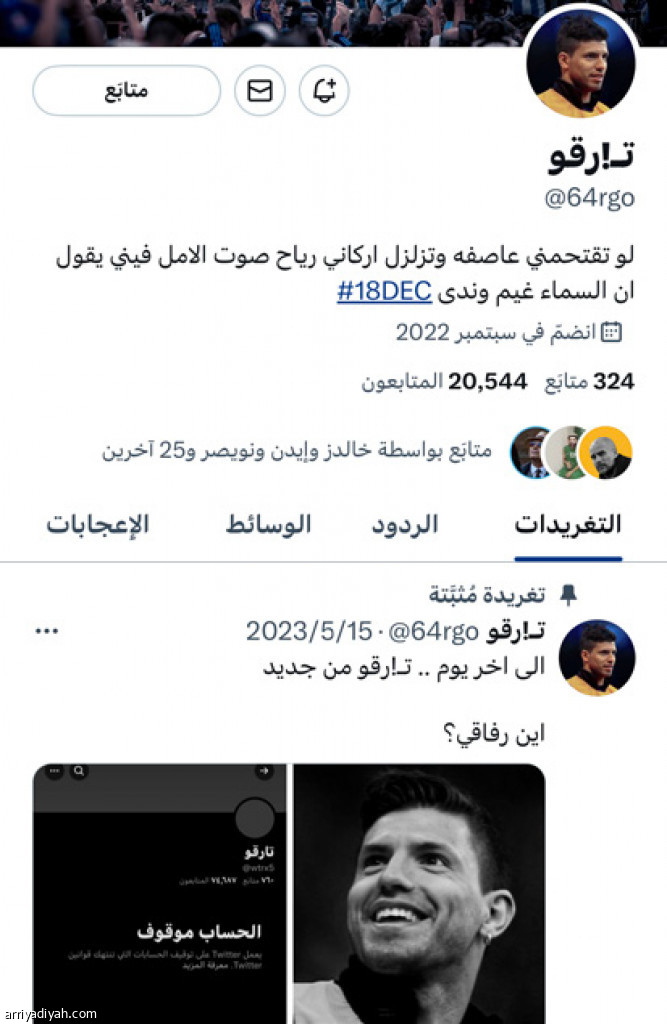View the 20,544 المتابعون followers list

444,381
